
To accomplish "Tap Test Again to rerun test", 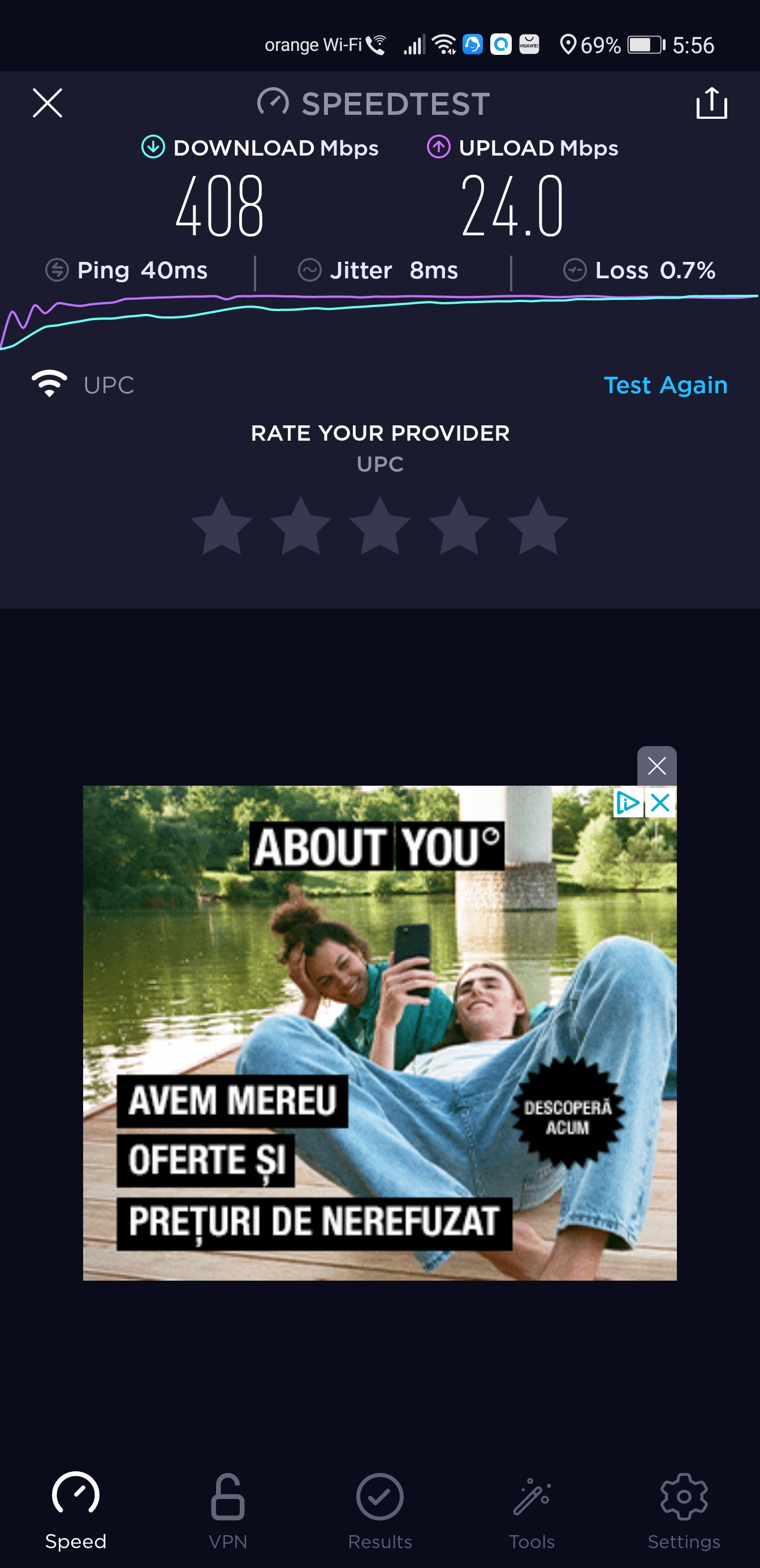I will click(x=665, y=385).
